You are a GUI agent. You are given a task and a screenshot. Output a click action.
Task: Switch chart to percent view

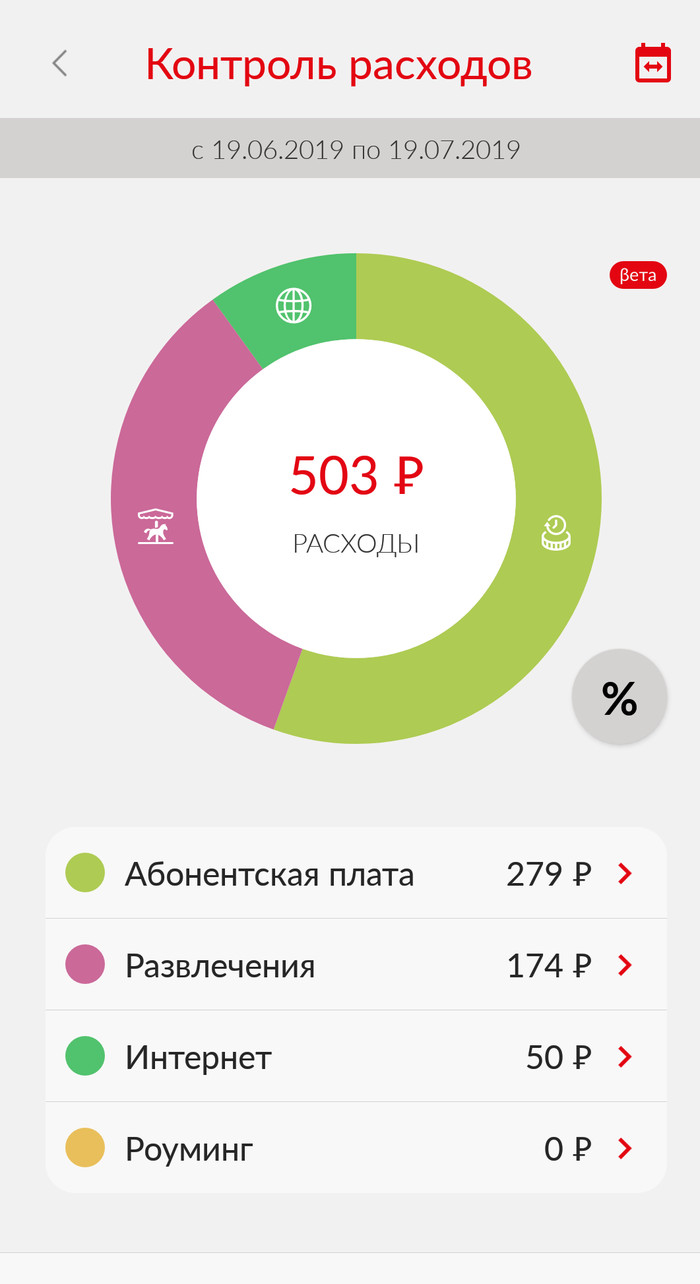[x=619, y=698]
